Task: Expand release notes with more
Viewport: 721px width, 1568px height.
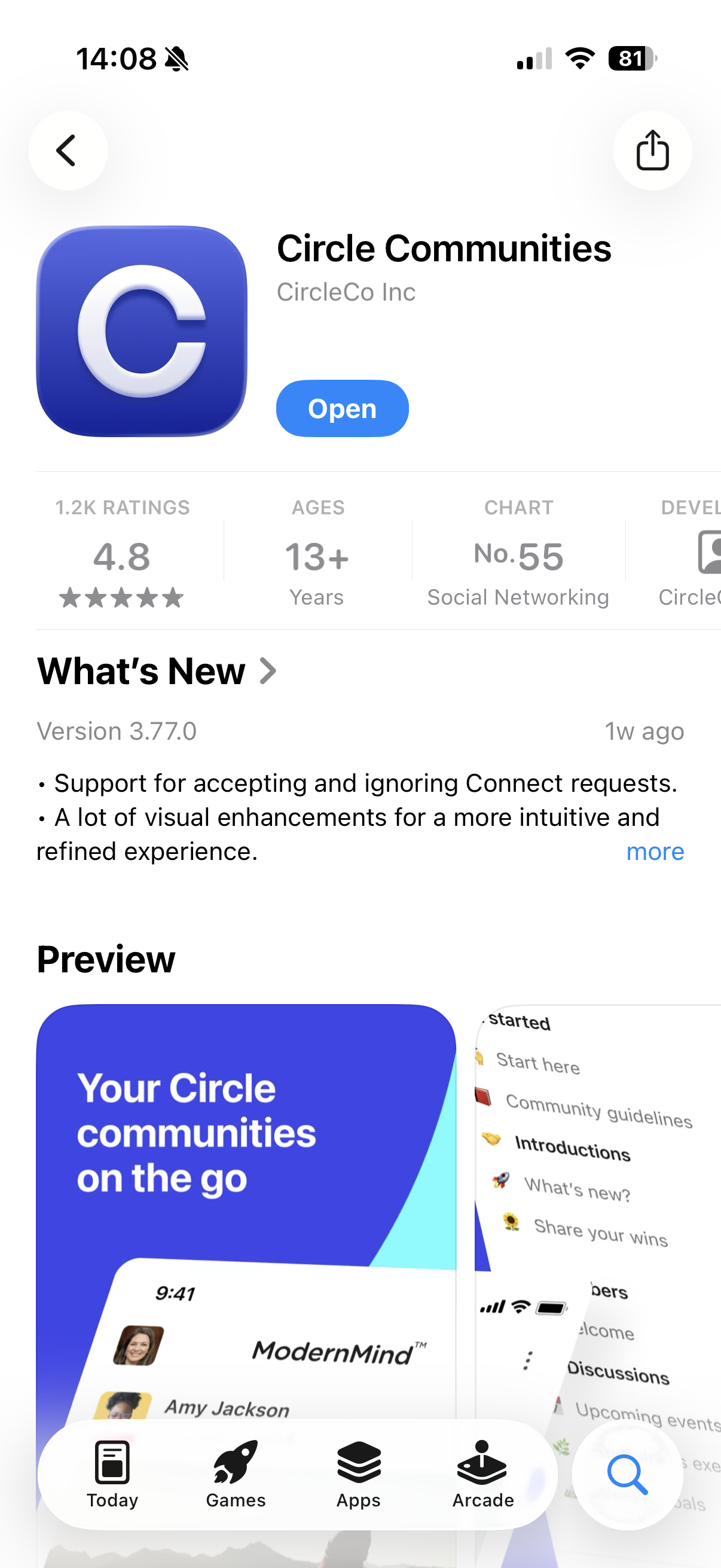Action: (x=655, y=851)
